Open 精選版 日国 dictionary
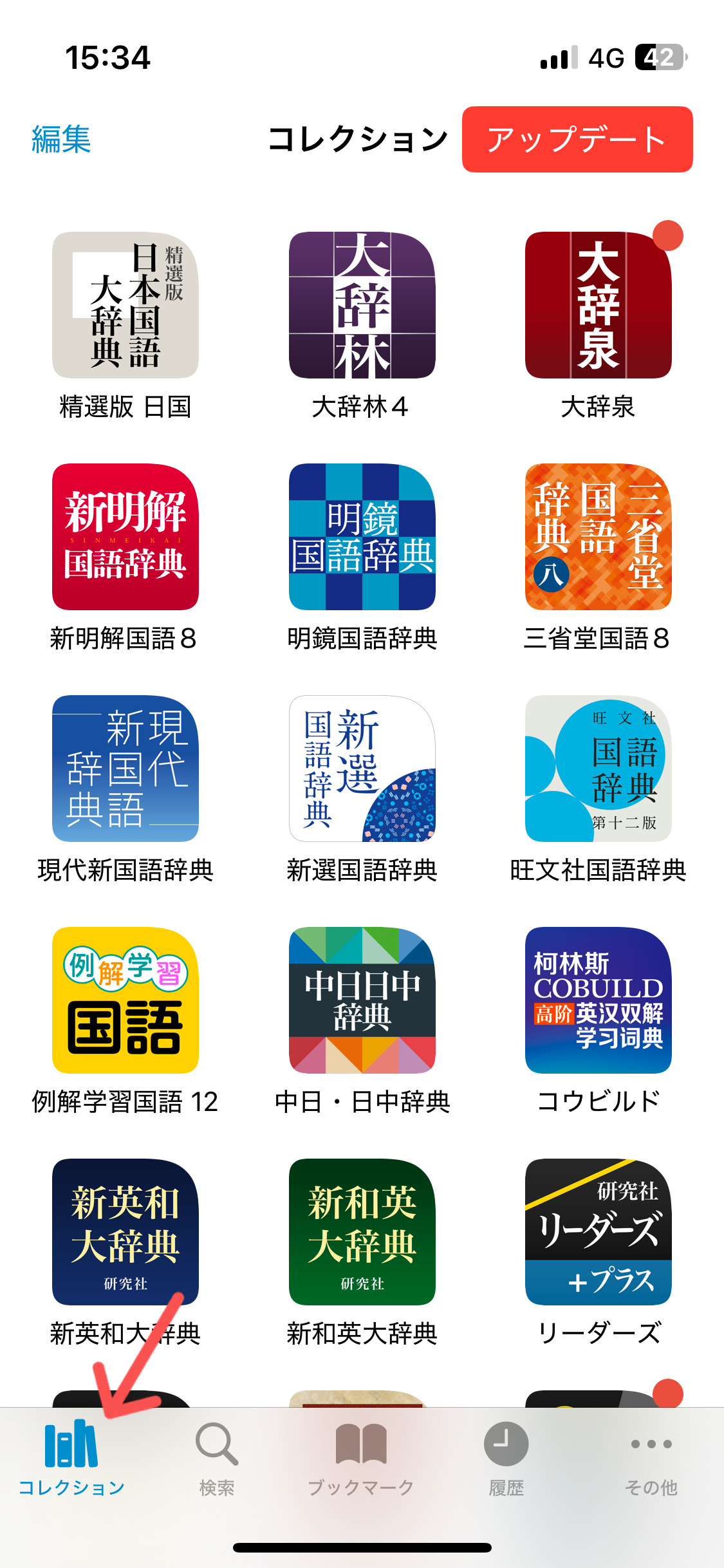This screenshot has width=724, height=1568. click(x=125, y=305)
